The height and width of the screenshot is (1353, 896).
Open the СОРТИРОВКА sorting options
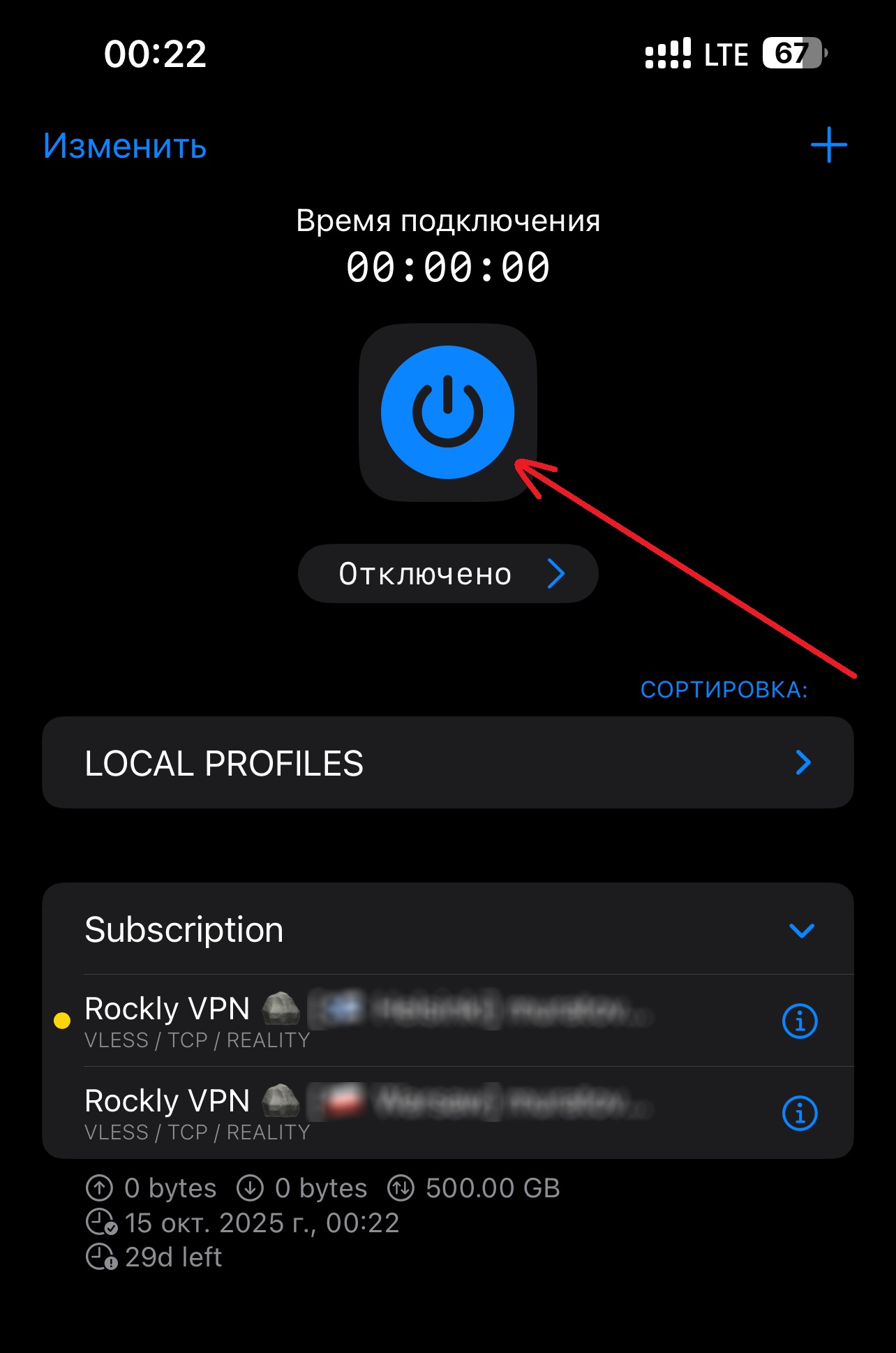pos(724,690)
